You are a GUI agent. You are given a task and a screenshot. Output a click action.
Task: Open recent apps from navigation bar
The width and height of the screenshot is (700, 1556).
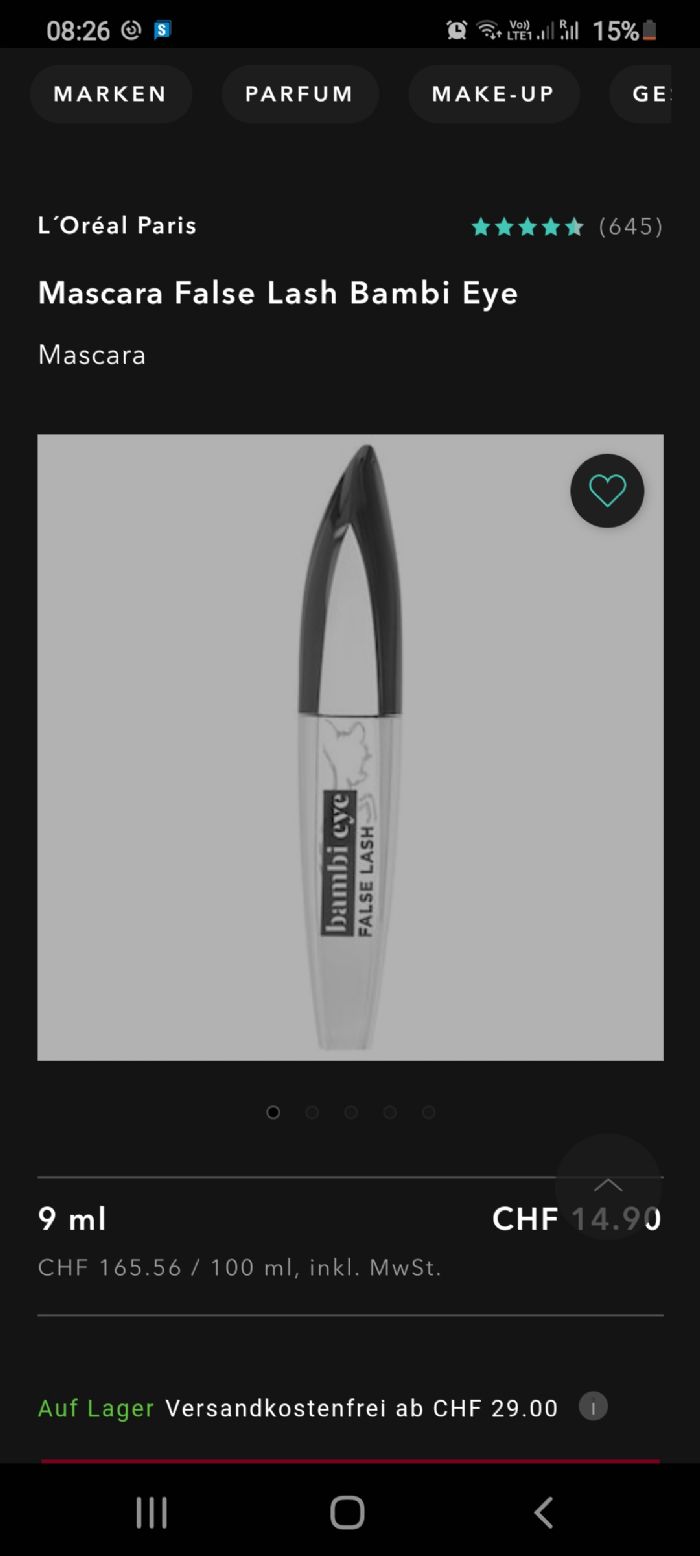pyautogui.click(x=152, y=1512)
